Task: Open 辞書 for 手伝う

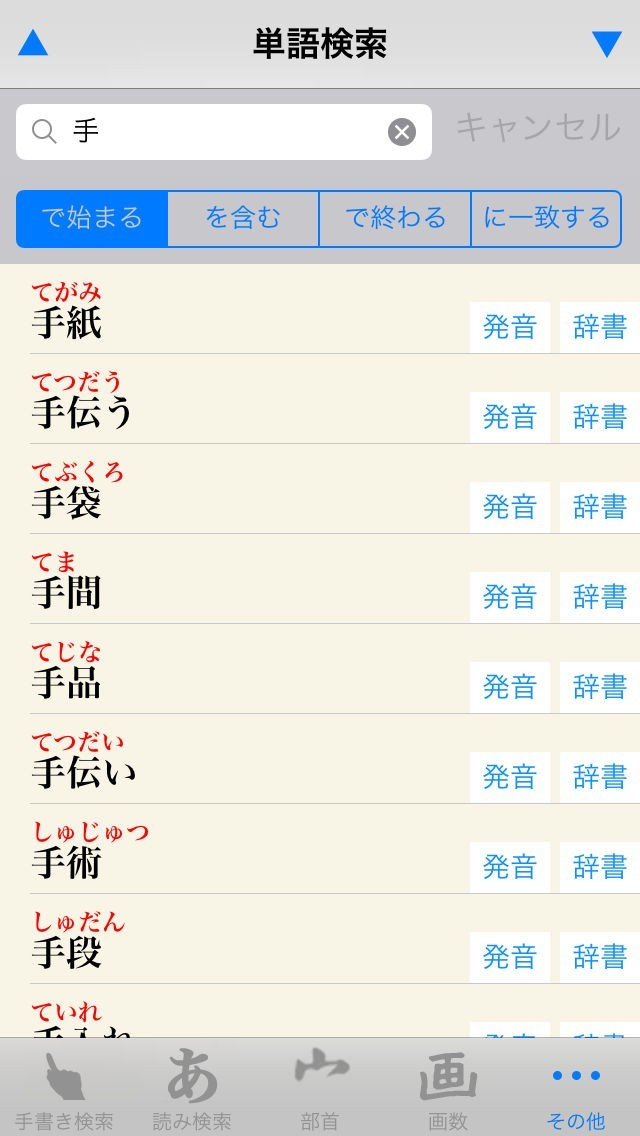Action: click(x=600, y=417)
